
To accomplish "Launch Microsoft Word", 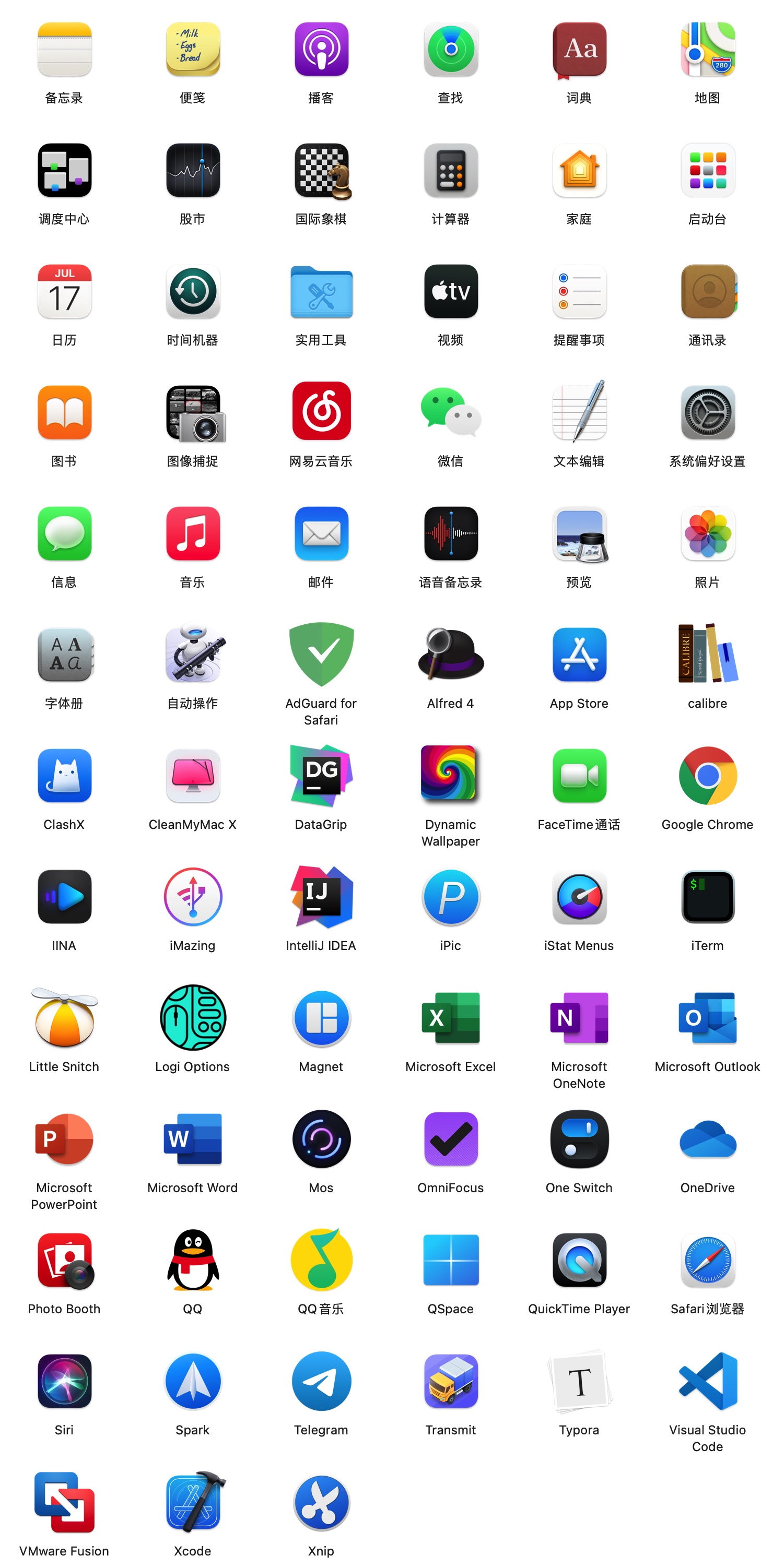I will [193, 1138].
